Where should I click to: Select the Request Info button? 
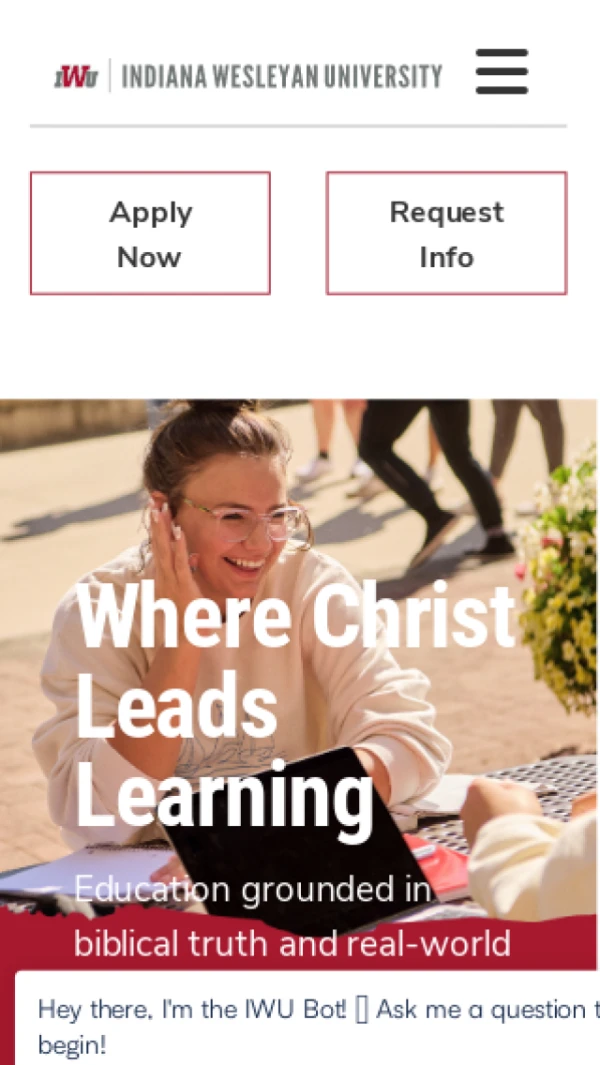[x=446, y=233]
